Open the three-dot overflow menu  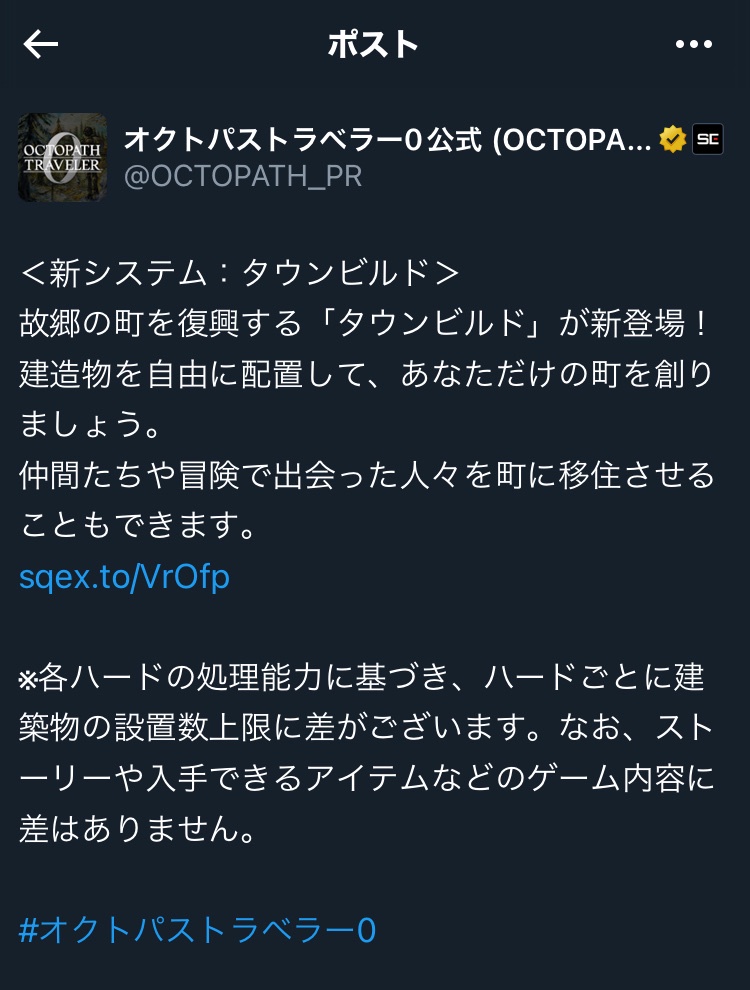(692, 44)
